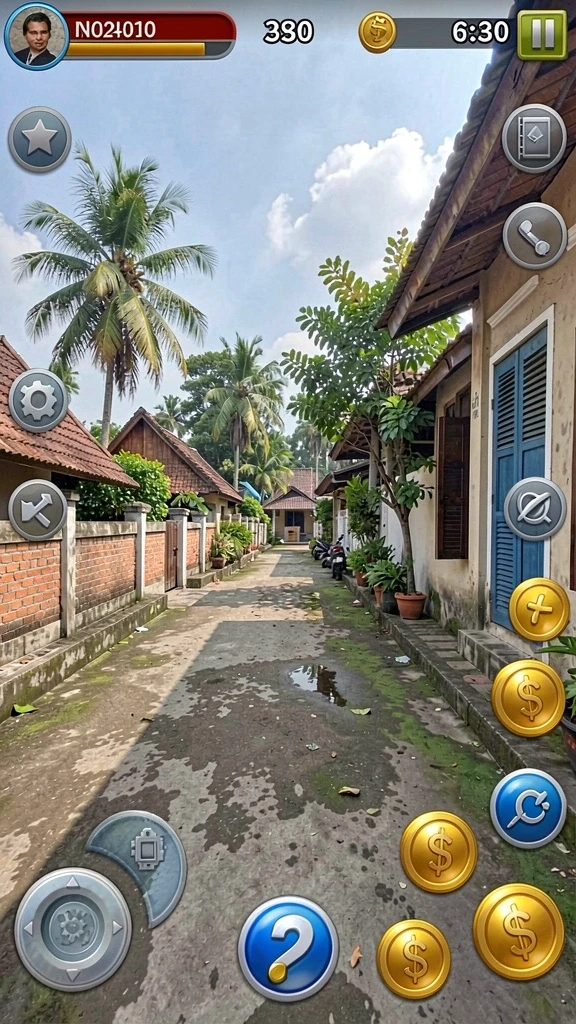Open the book journal button

pyautogui.click(x=534, y=138)
